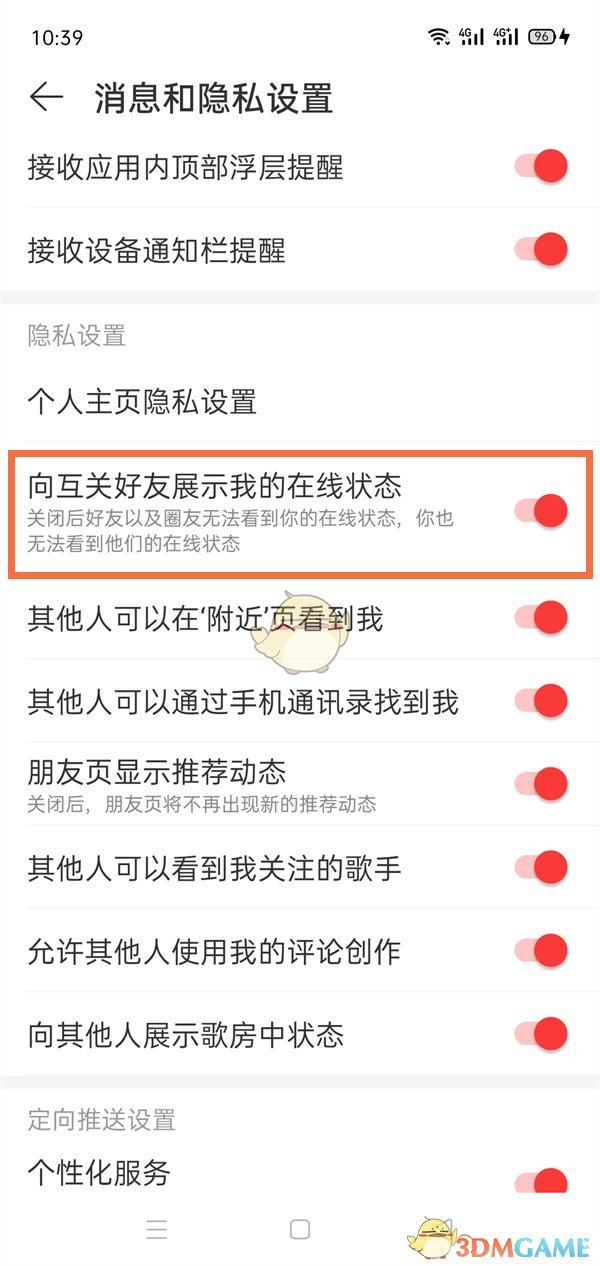Image resolution: width=600 pixels, height=1266 pixels.
Task: Switch off 向其他人展示歌房中状态
Action: [542, 1032]
